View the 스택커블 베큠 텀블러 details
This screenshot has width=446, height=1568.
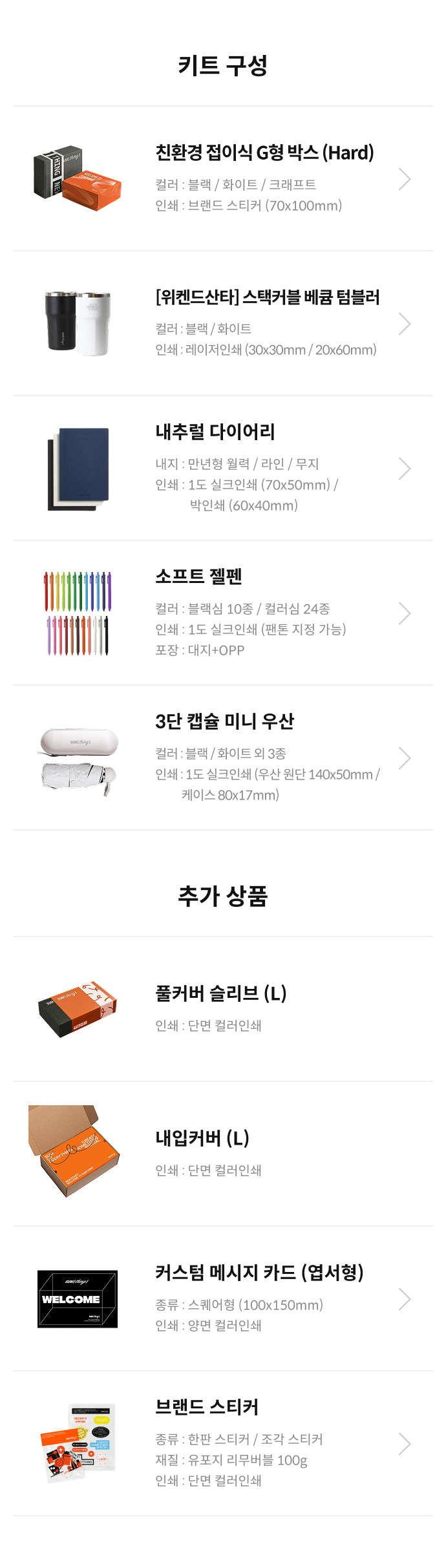[x=267, y=298]
